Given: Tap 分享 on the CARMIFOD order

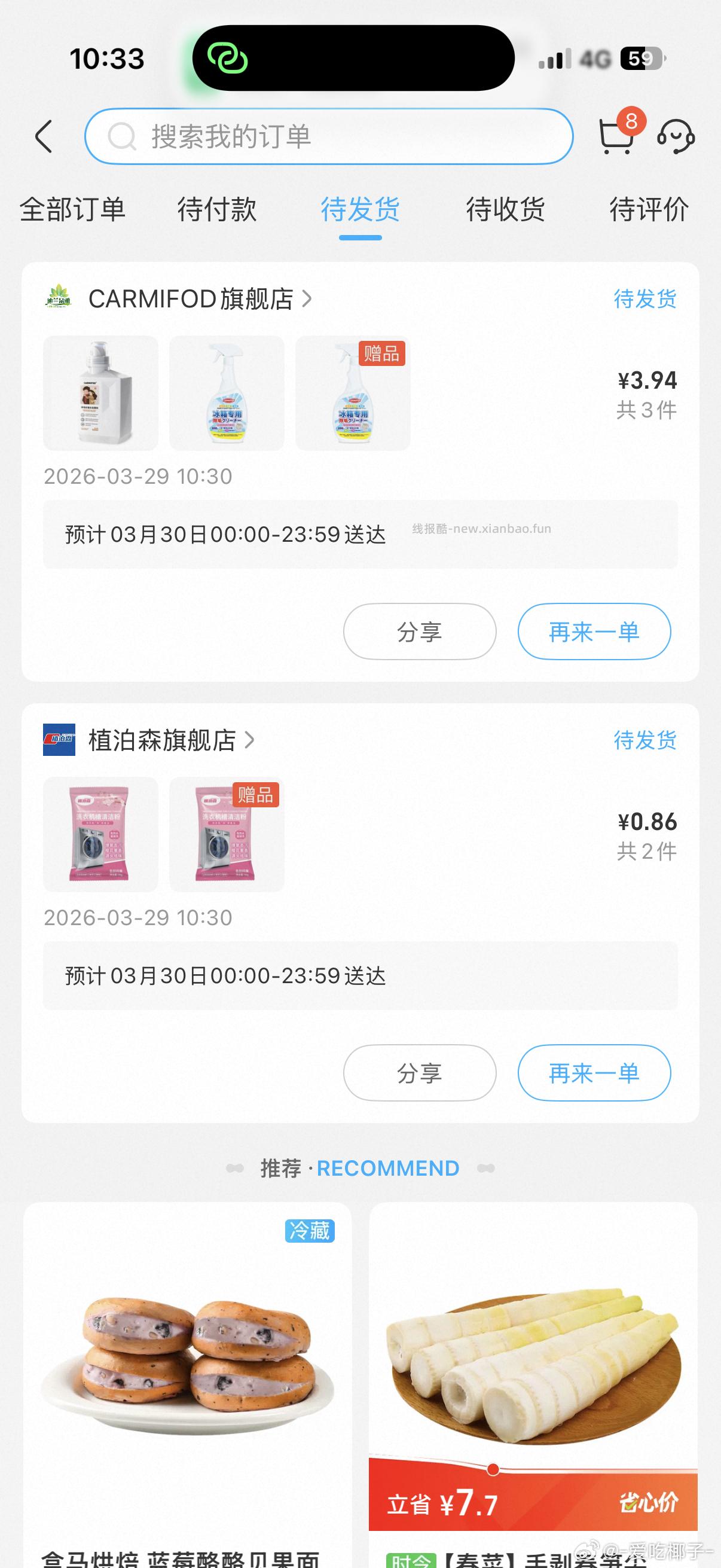Looking at the screenshot, I should point(418,632).
